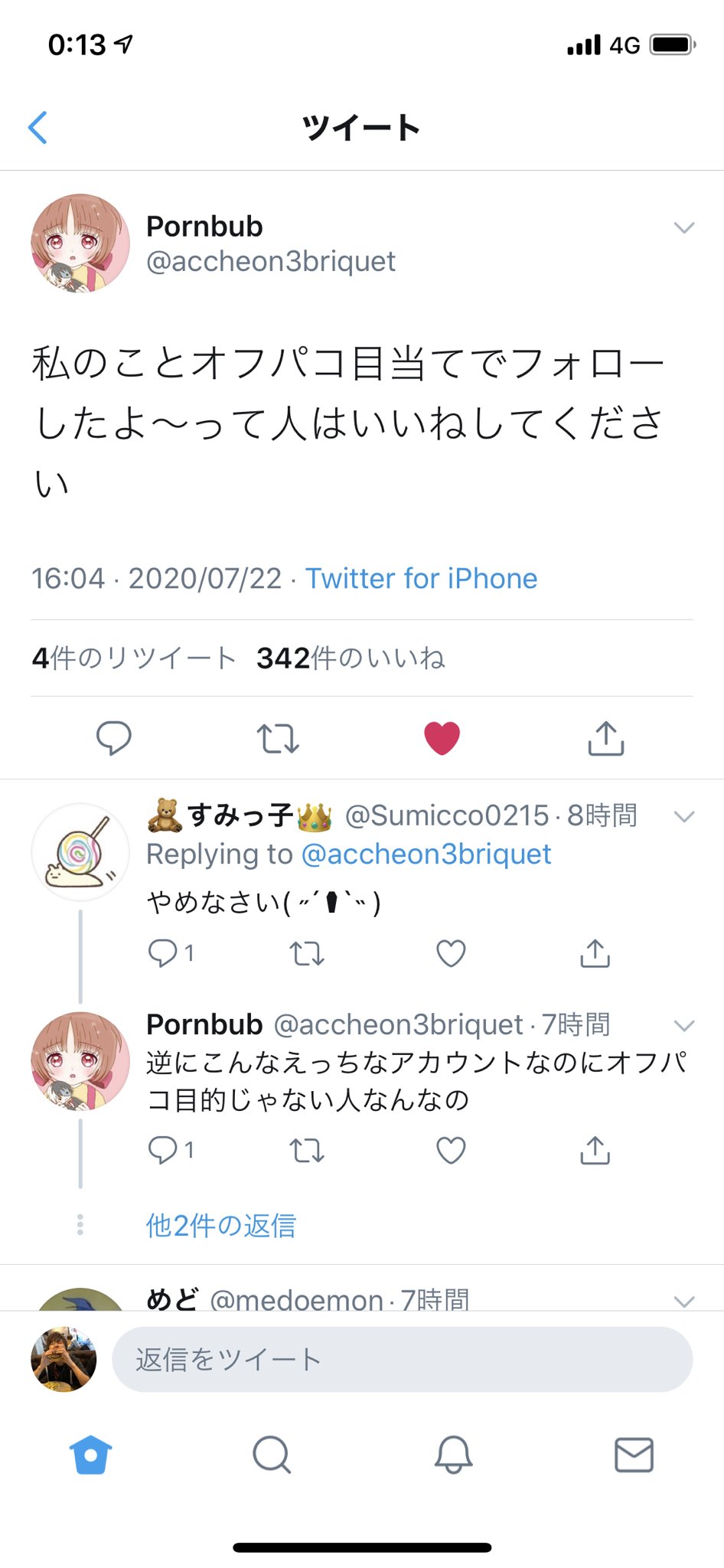Open @accheon3briquet mention in すみっ子's reply
724x1568 pixels.
coord(426,854)
